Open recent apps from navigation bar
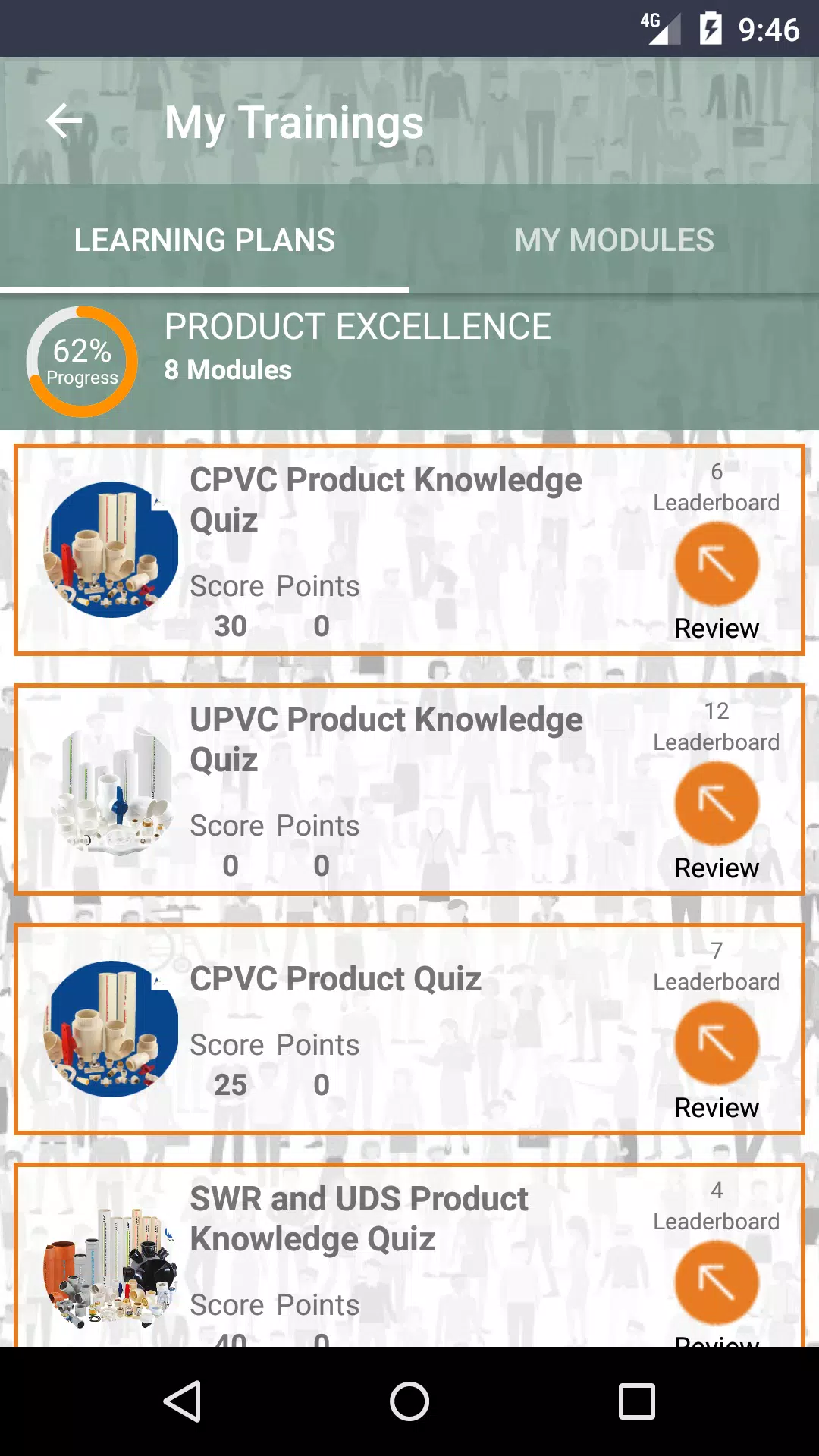 tap(637, 1401)
